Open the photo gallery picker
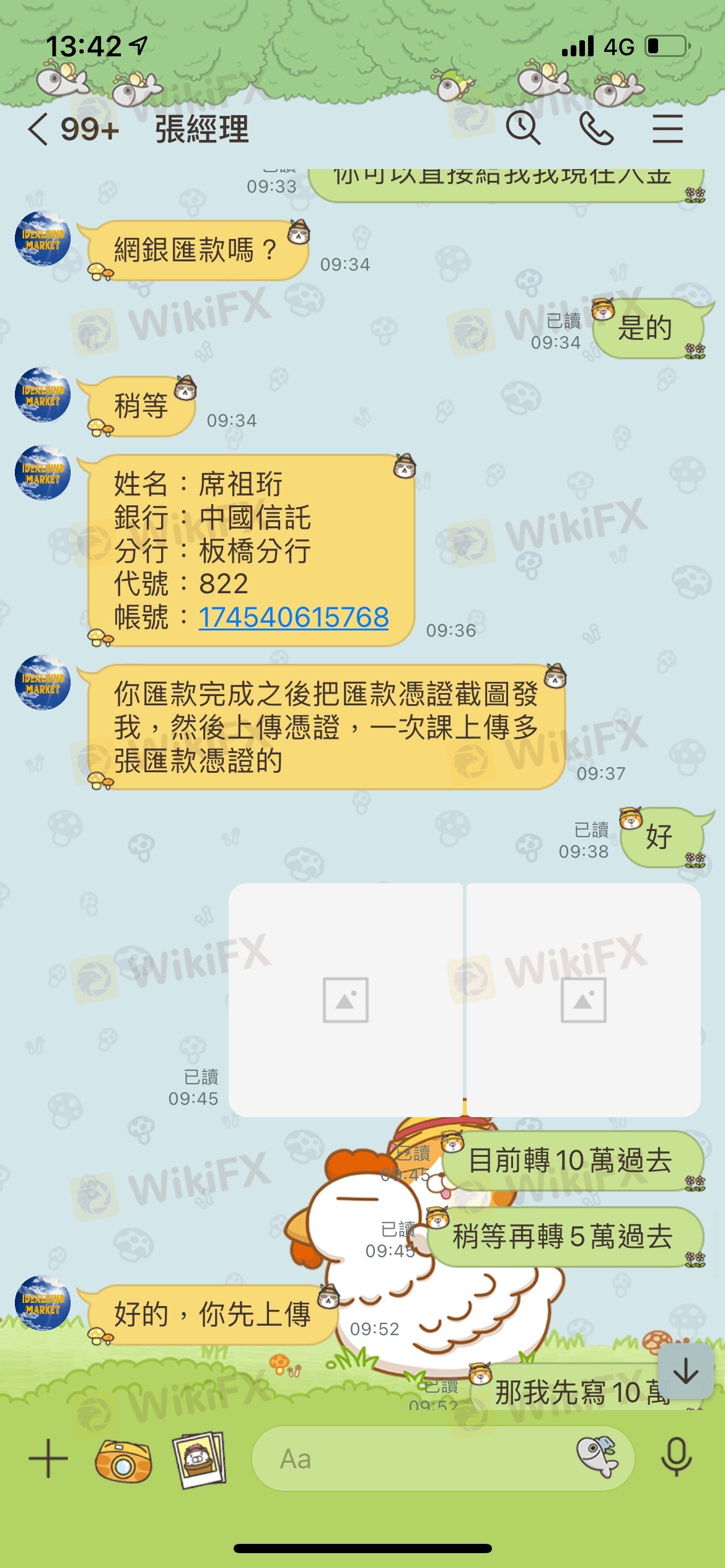 (200, 1459)
